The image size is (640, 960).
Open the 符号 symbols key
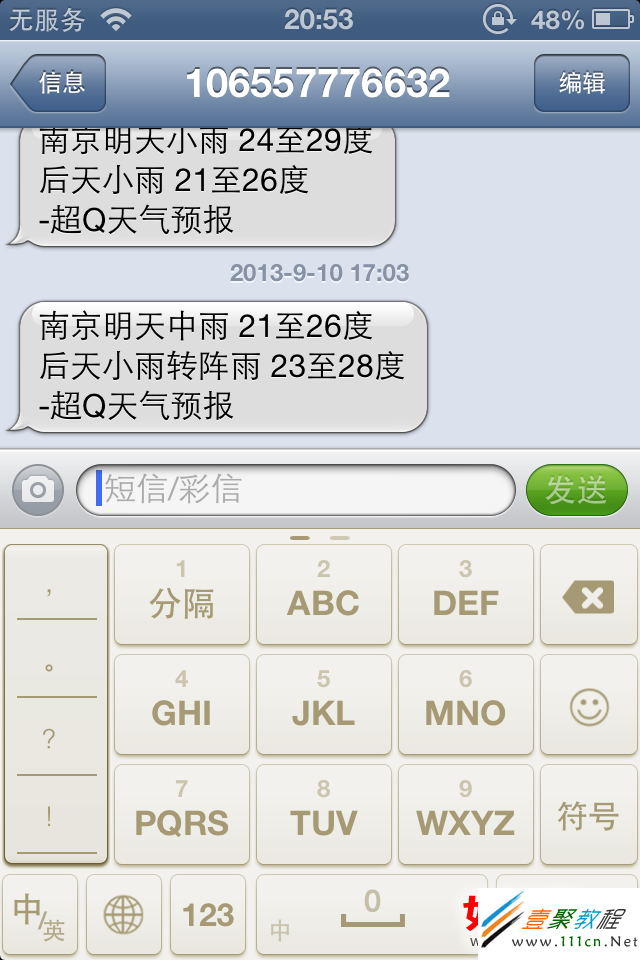(x=588, y=816)
